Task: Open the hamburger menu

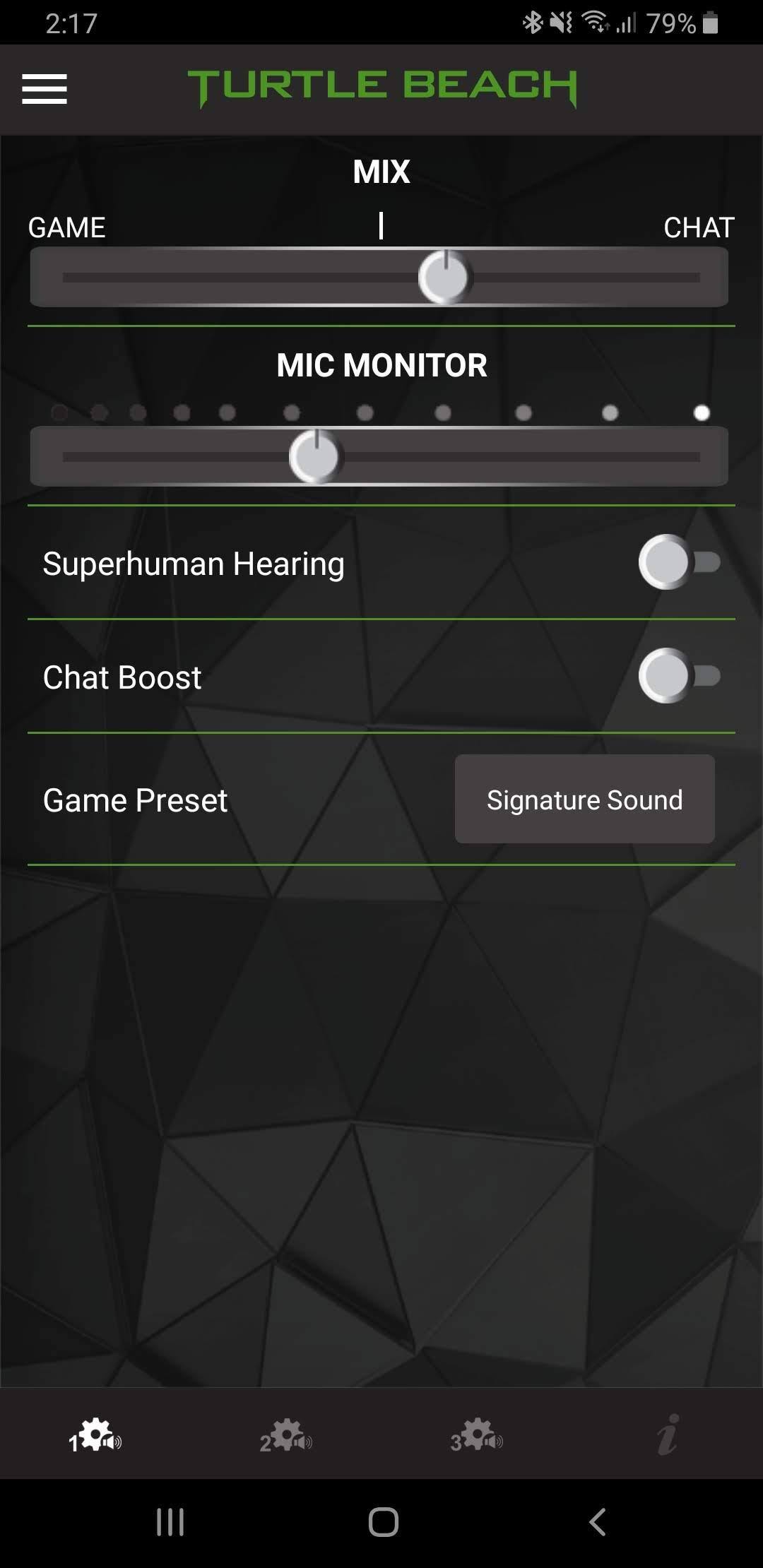Action: [x=44, y=89]
